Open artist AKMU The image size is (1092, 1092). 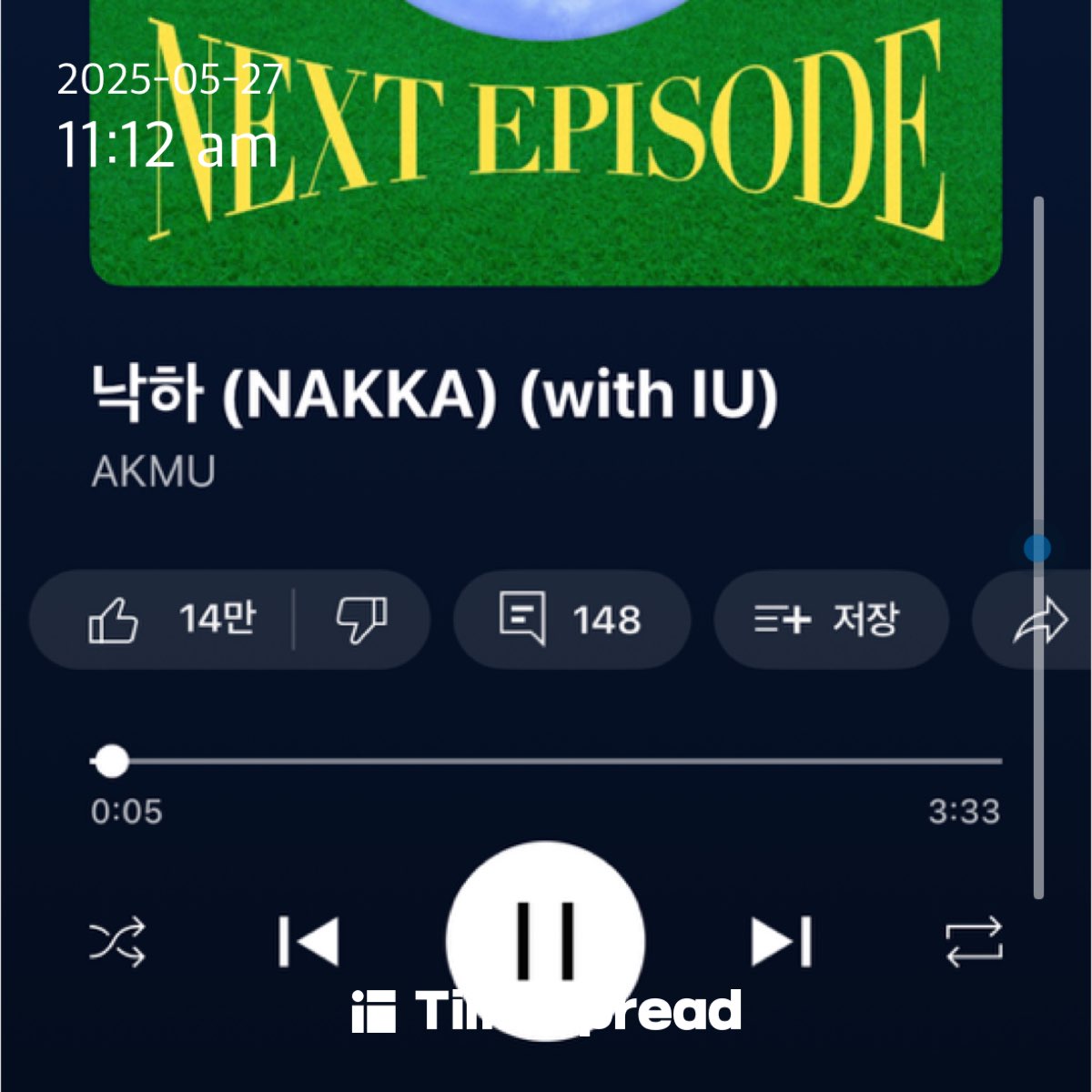pos(153,472)
